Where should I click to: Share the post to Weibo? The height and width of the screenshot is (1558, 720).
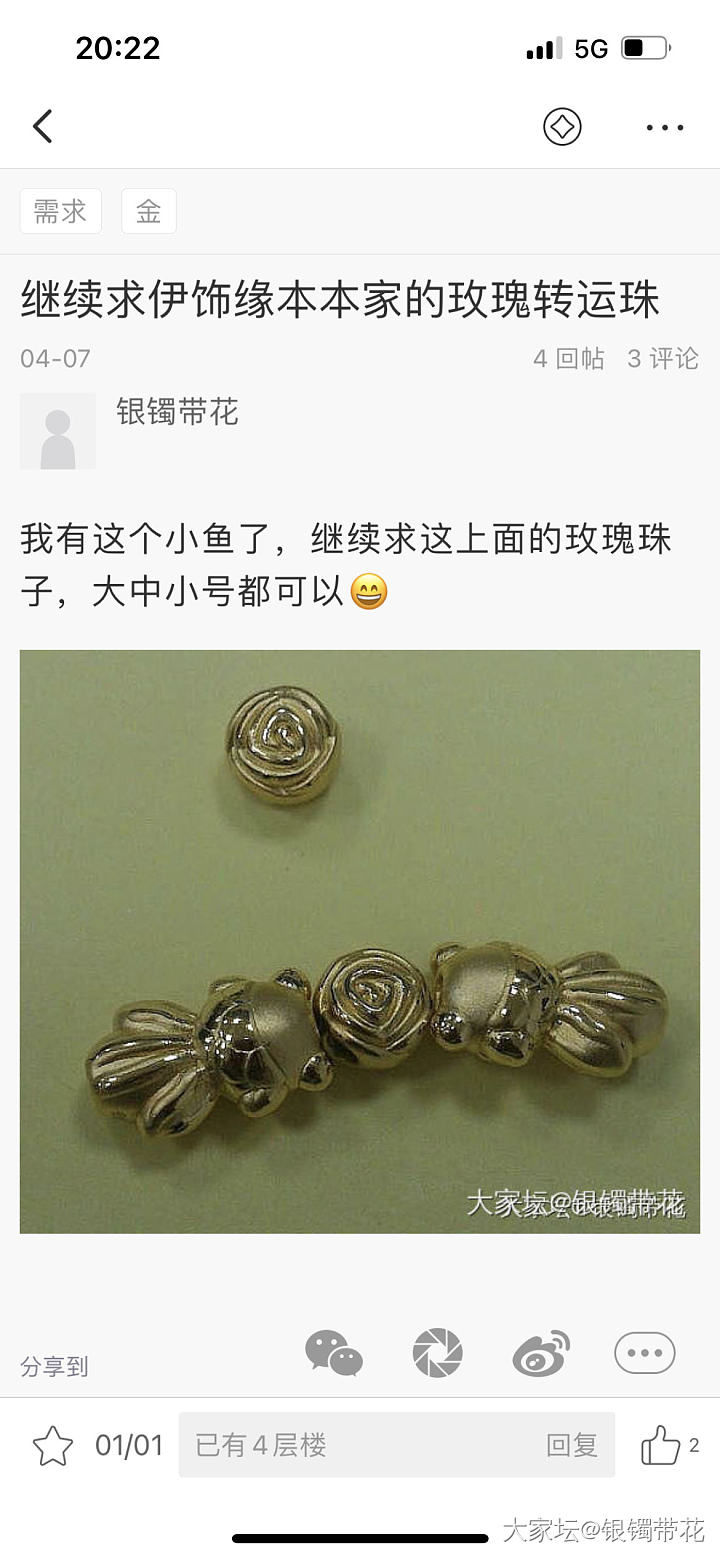[x=541, y=1354]
